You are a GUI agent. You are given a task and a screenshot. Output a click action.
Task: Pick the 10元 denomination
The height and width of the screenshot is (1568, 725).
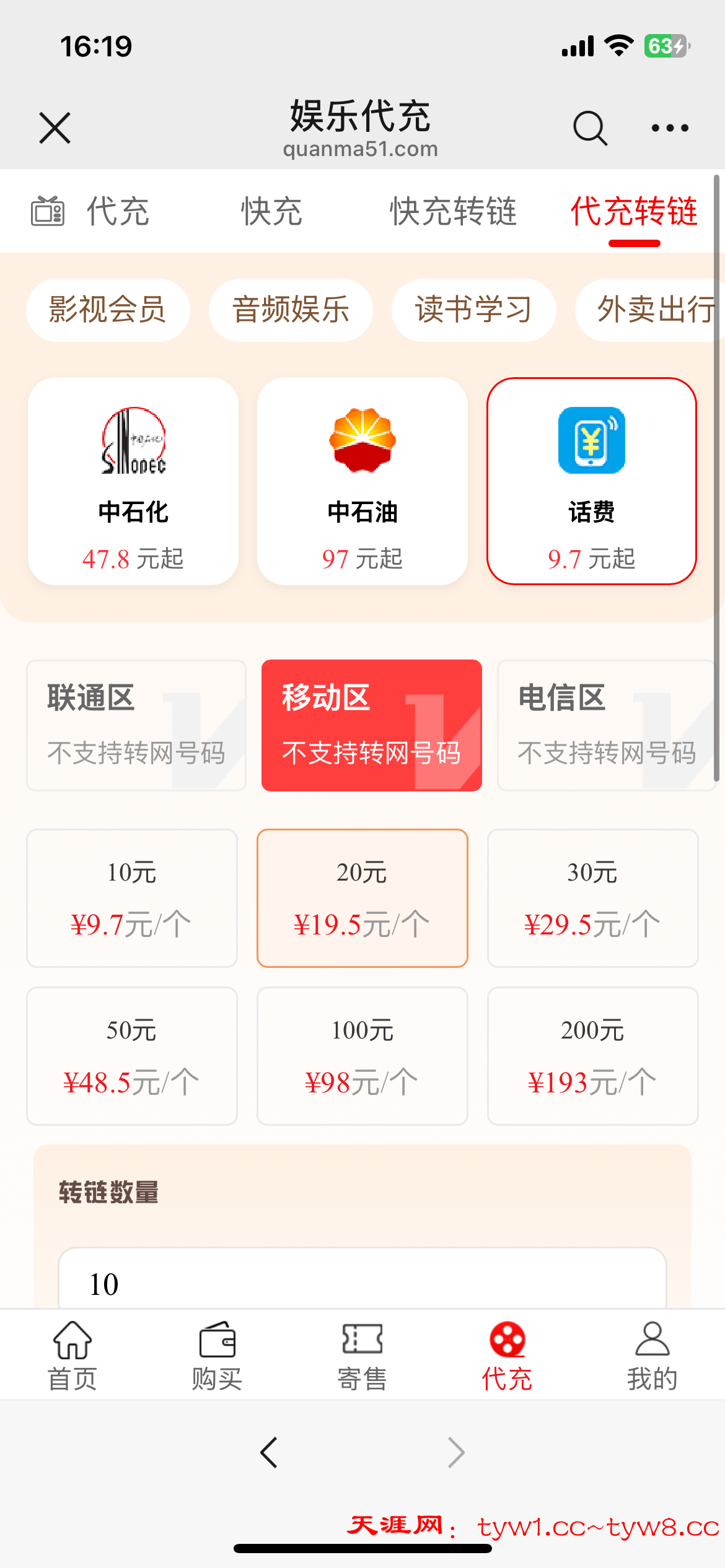click(x=132, y=898)
